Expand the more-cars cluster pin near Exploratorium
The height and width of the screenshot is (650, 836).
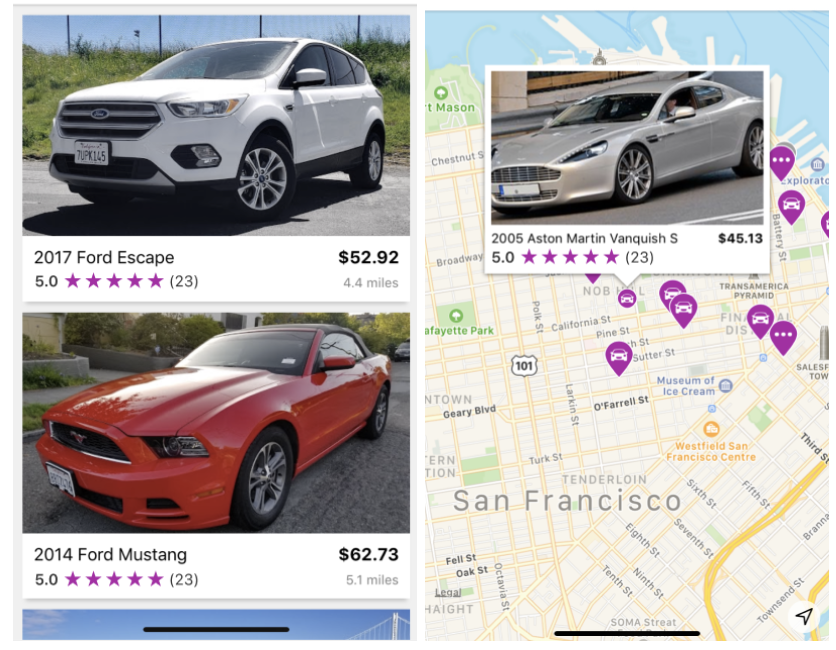pos(782,160)
